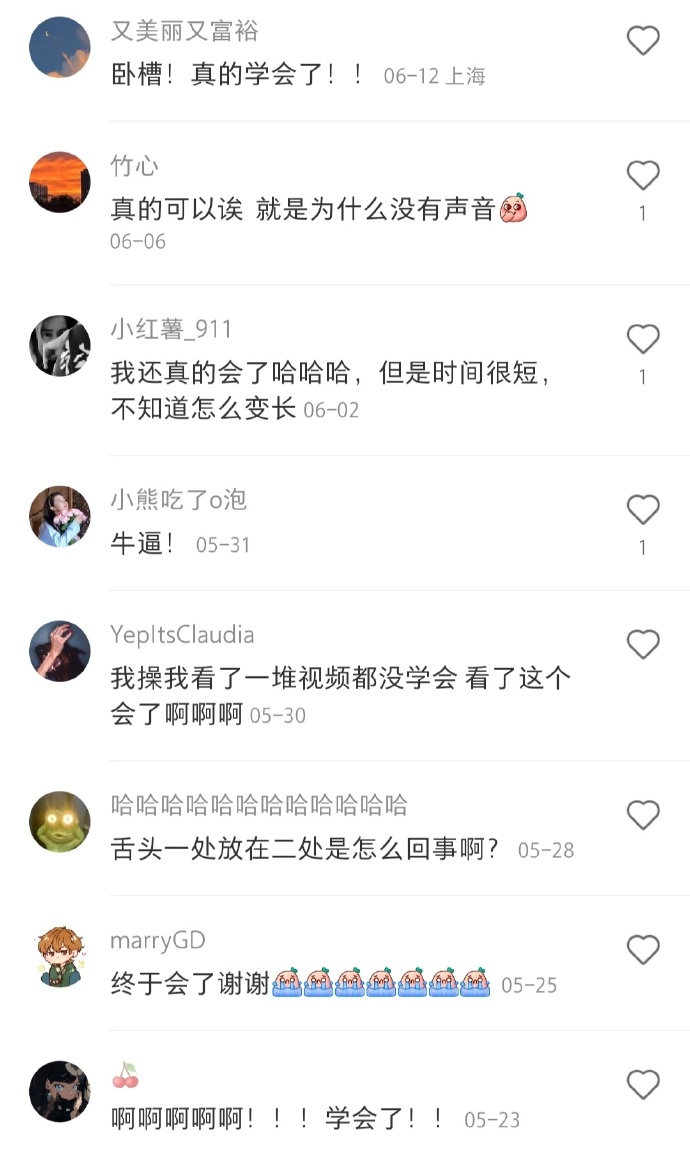690x1165 pixels.
Task: Like YepItsClaudia's comment
Action: (x=642, y=644)
